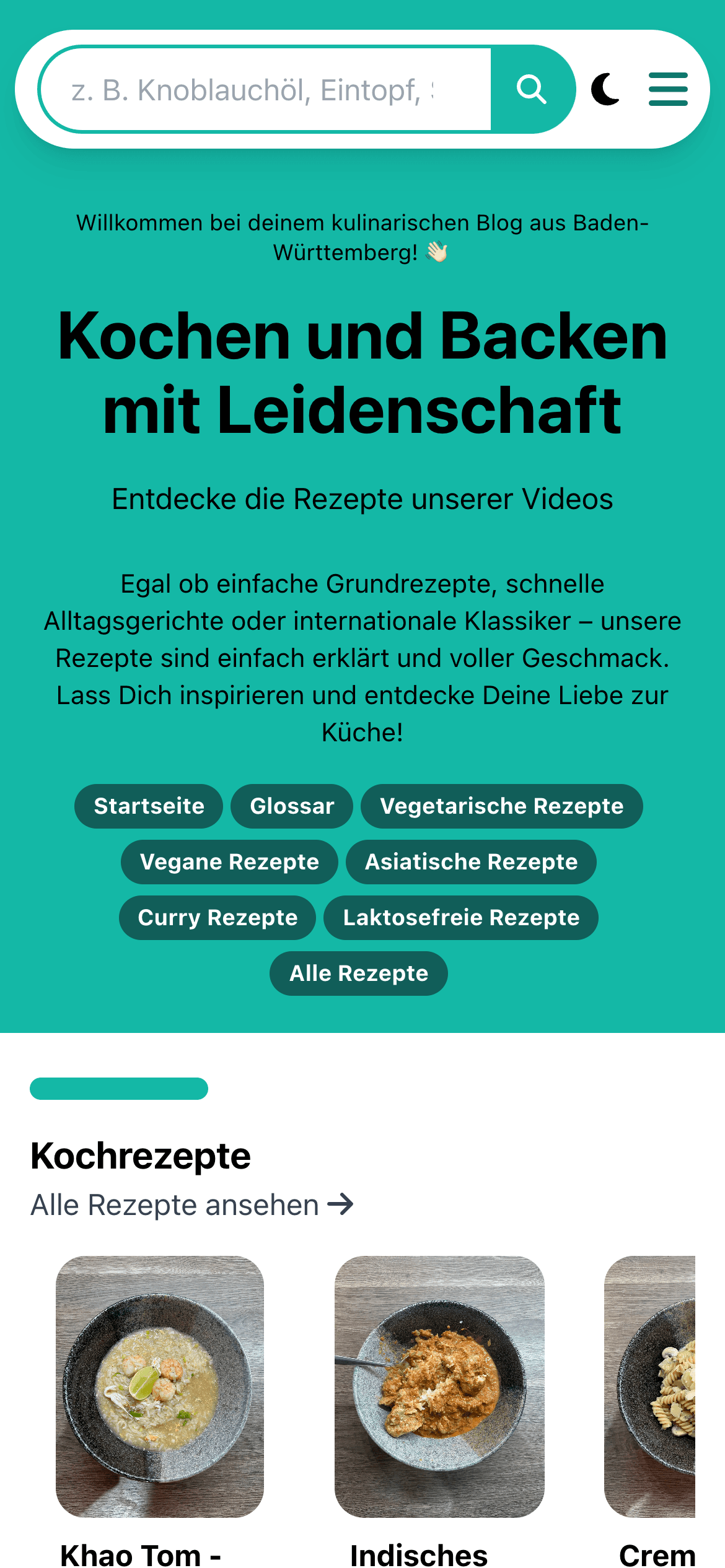Open Asiatische Rezepte collection
This screenshot has width=725, height=1568.
coord(471,861)
